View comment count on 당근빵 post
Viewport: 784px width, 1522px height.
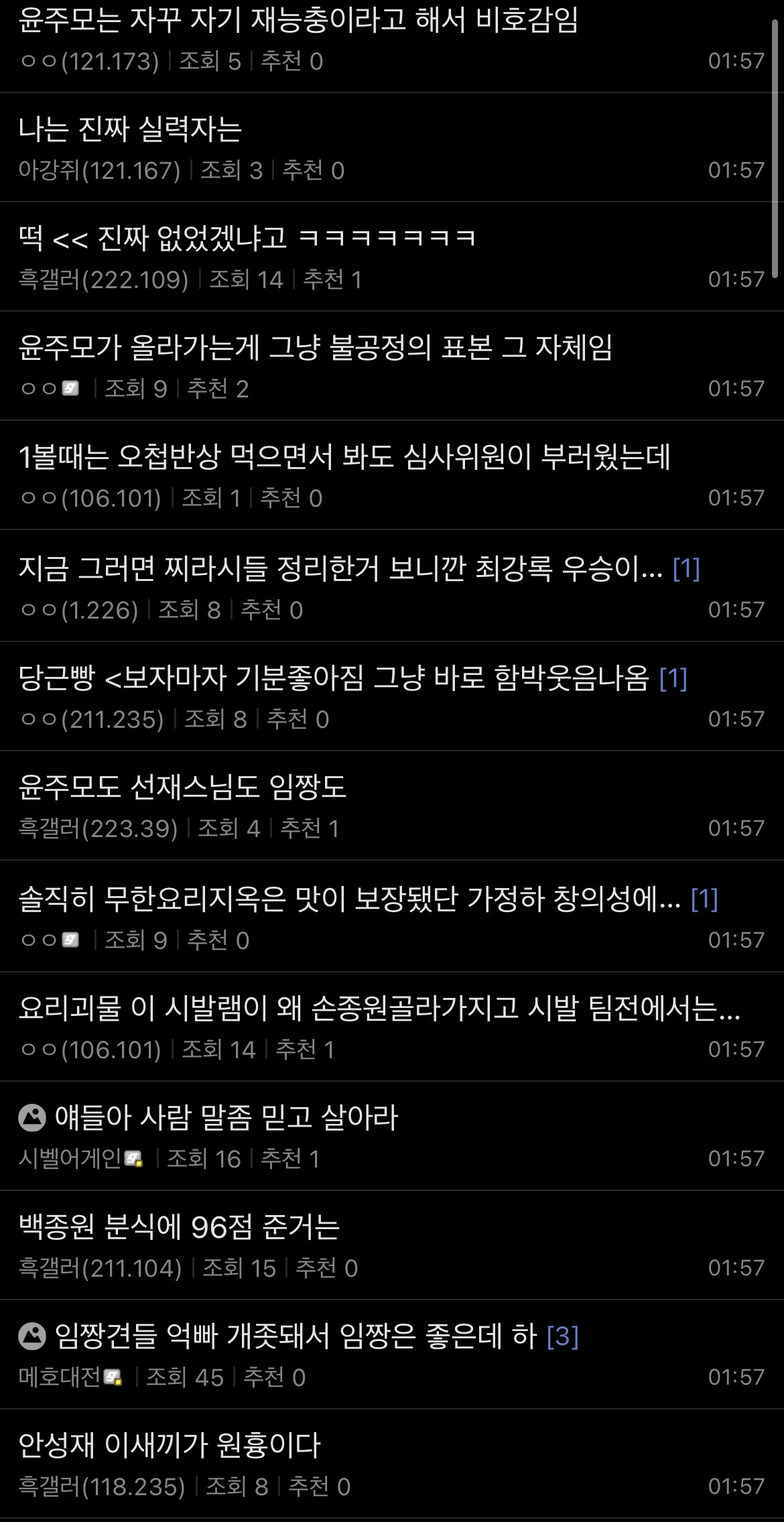[x=673, y=679]
